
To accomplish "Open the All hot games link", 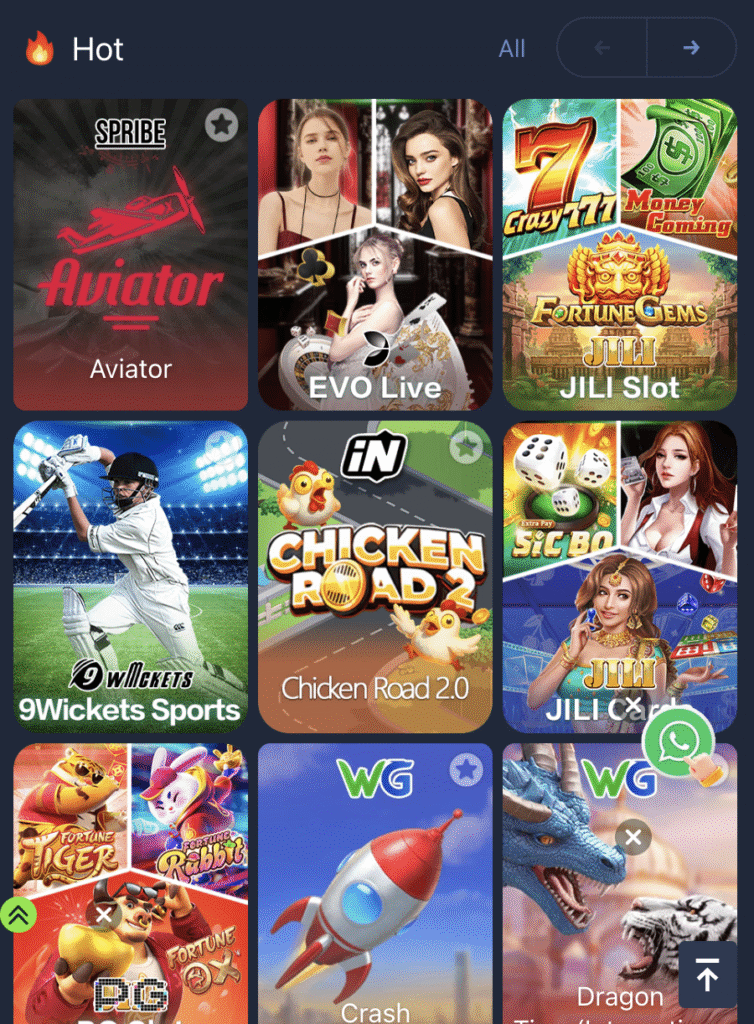I will click(x=512, y=48).
